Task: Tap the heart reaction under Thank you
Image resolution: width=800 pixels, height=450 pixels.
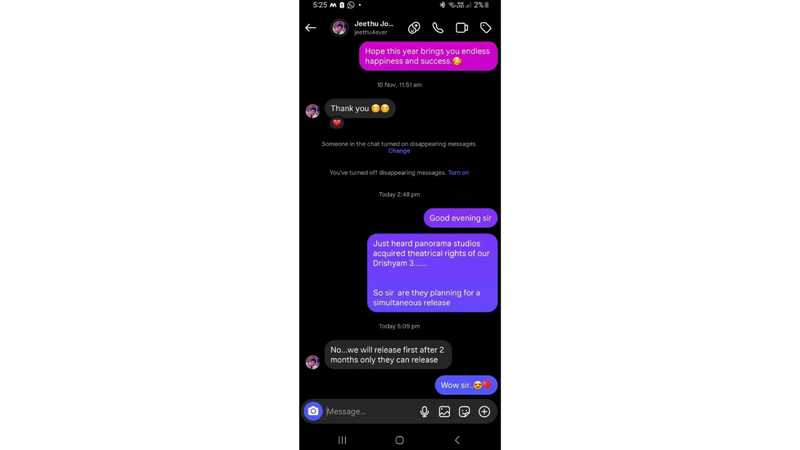Action: tap(337, 123)
